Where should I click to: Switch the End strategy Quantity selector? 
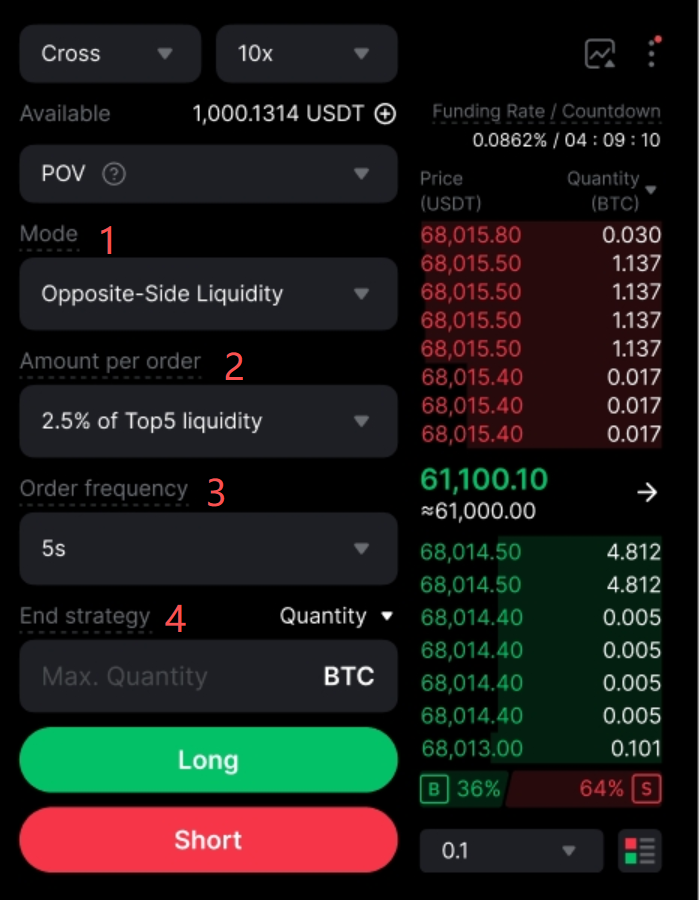pos(336,616)
